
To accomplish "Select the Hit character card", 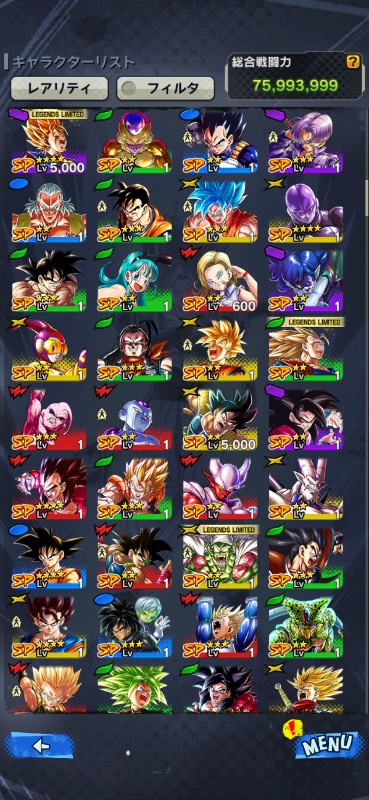I will click(306, 211).
